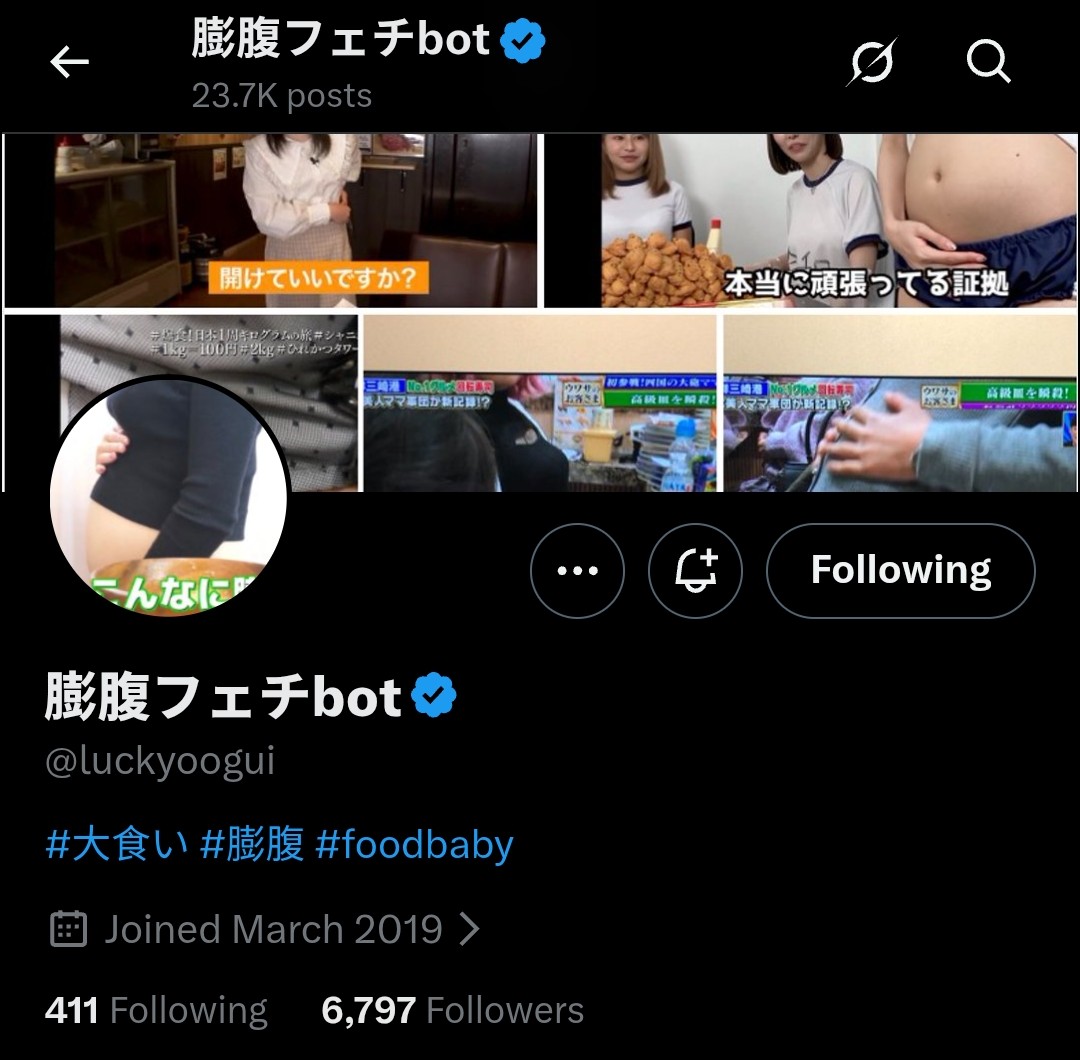View the 411 Following list

click(x=156, y=1011)
